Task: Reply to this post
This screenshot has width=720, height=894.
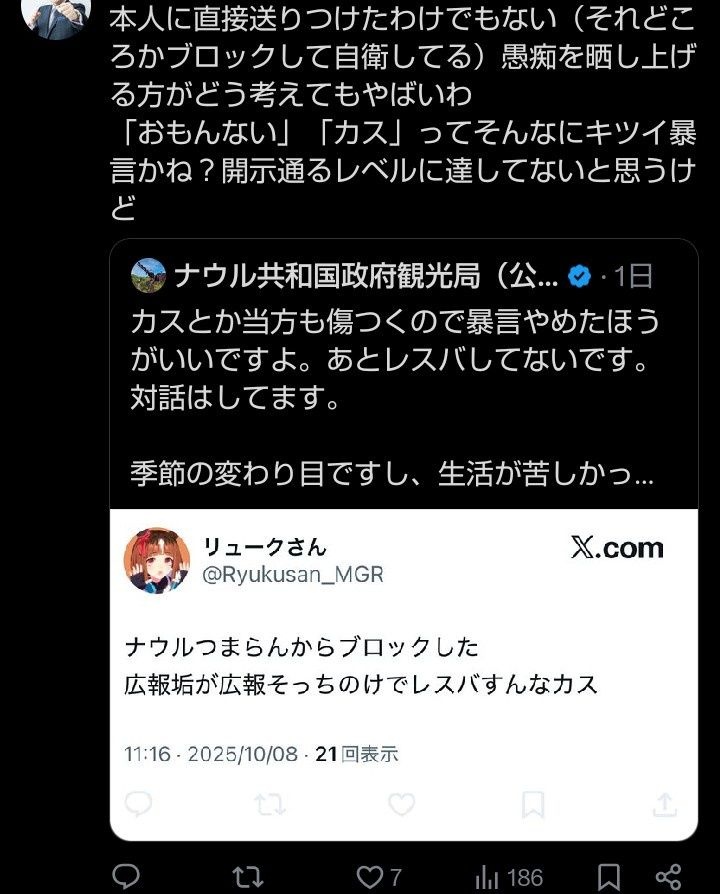Action: (126, 876)
